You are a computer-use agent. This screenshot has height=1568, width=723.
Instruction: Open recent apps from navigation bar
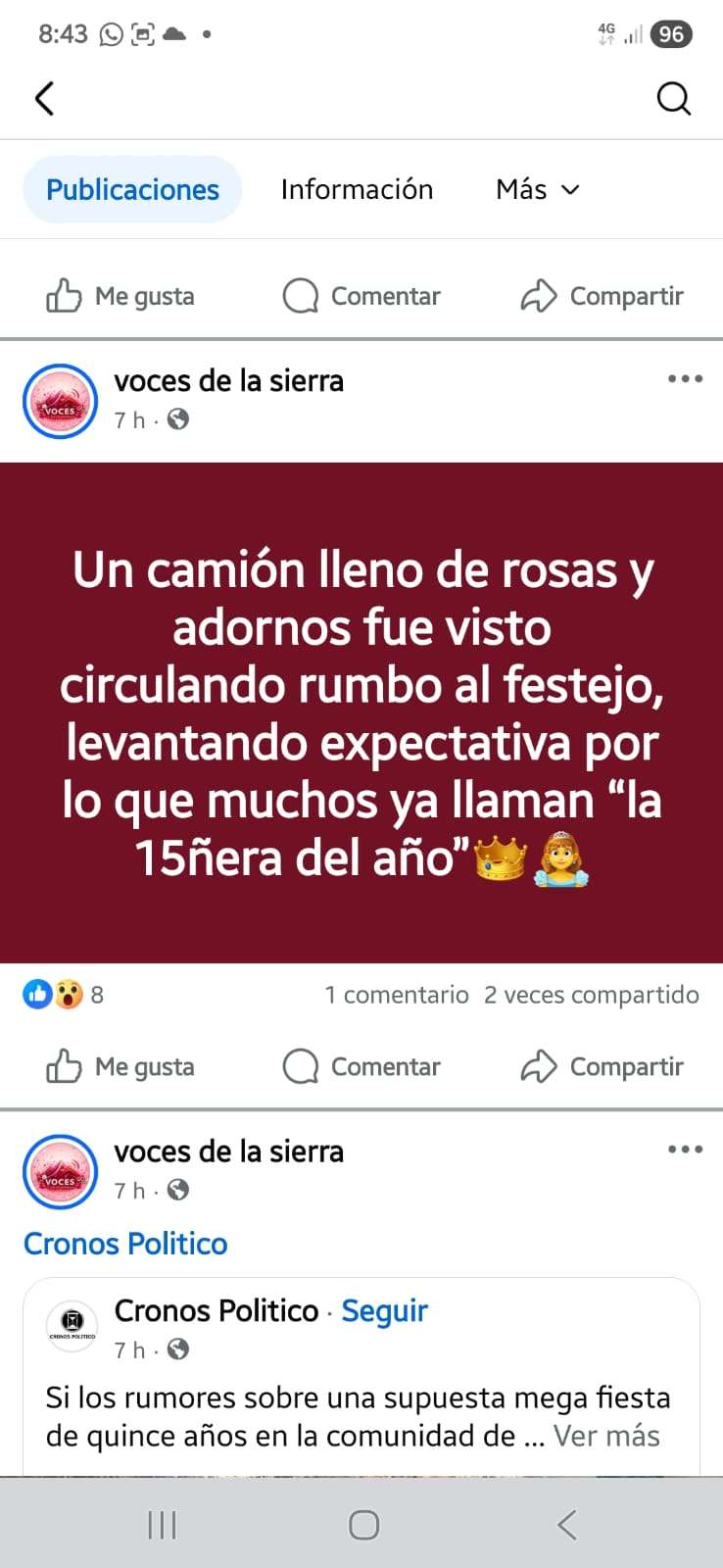tap(162, 1525)
